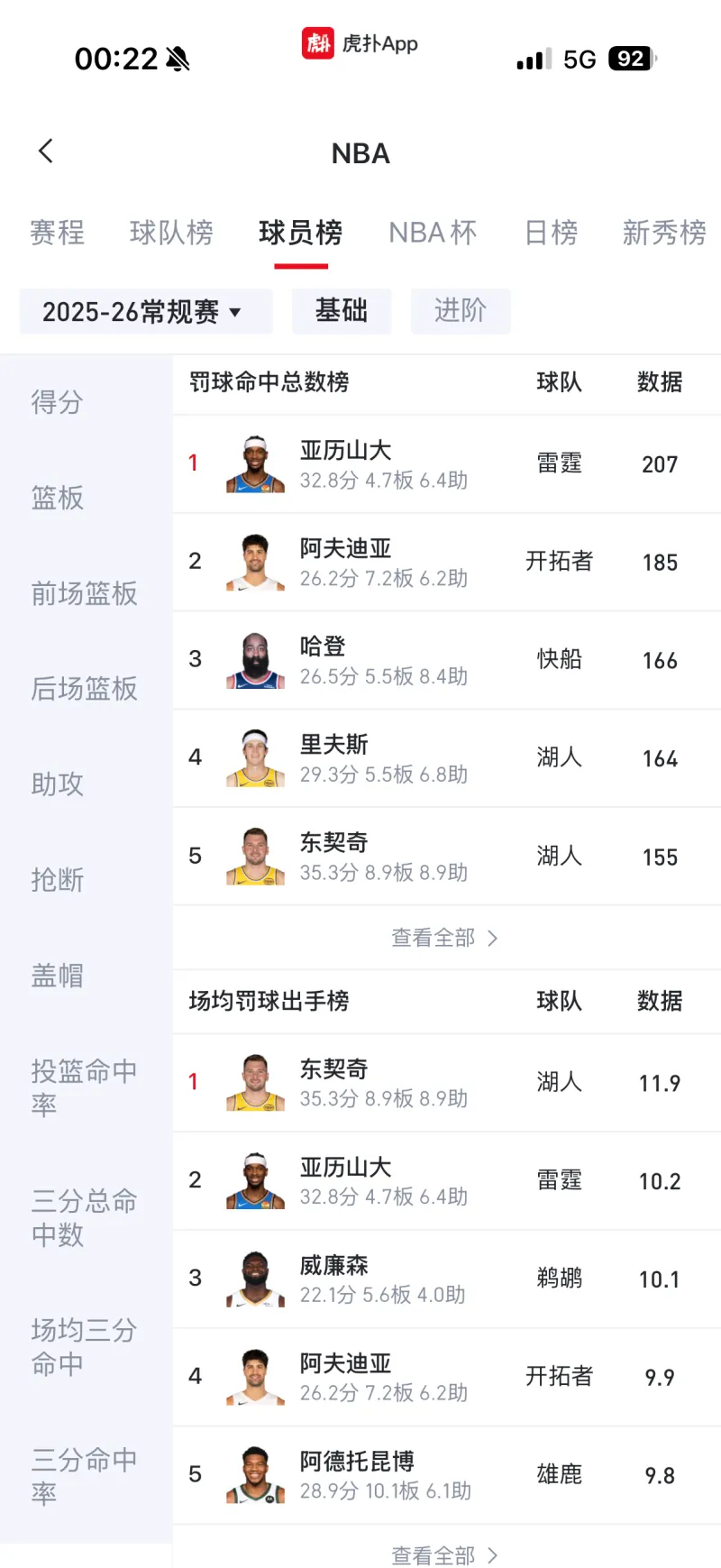Screen dimensions: 721x1568
Task: Choose 得分 in the side category list
Action: [x=57, y=402]
